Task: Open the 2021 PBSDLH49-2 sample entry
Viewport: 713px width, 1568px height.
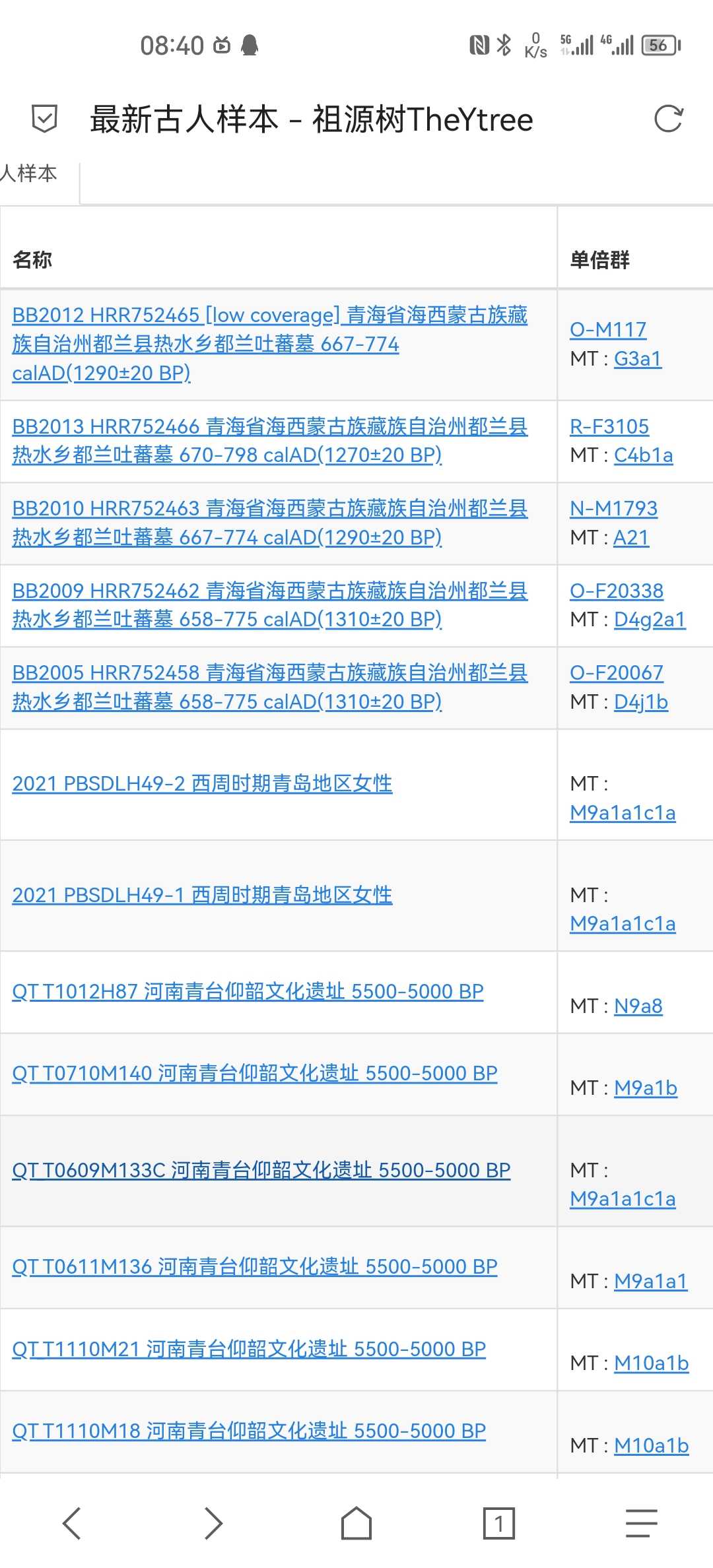Action: 202,784
